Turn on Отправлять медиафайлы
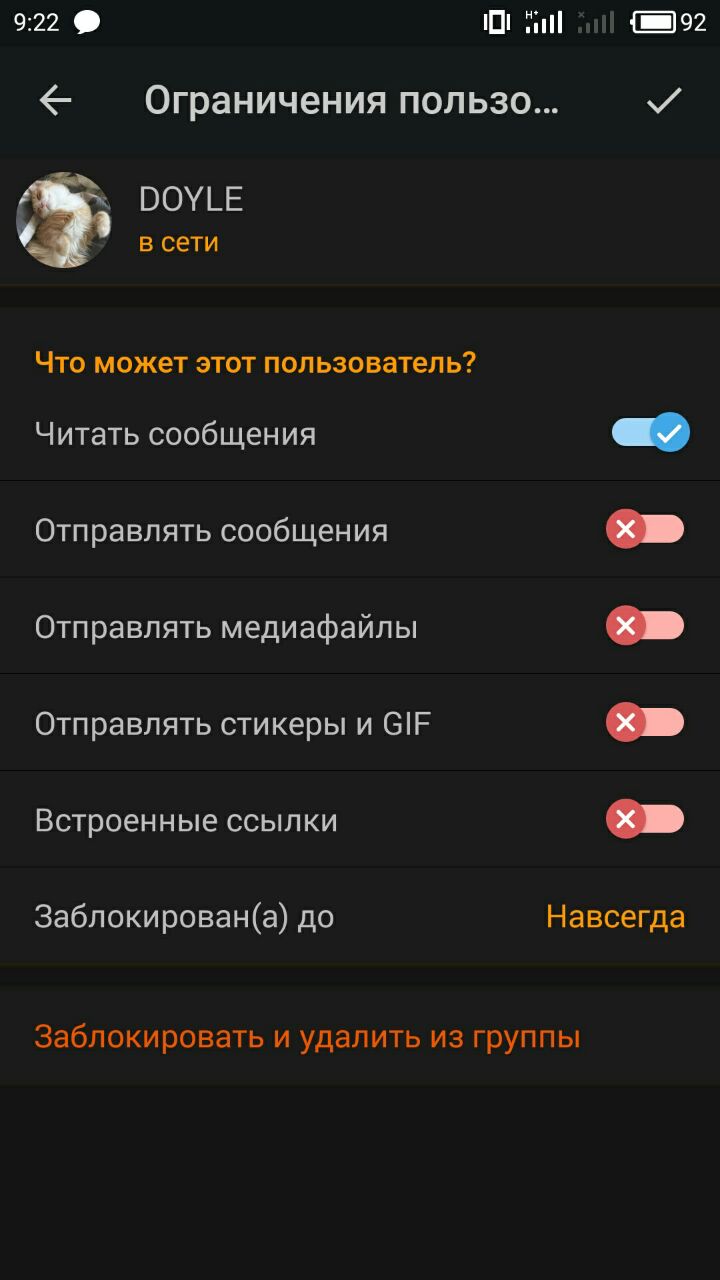Viewport: 720px width, 1280px height. point(646,626)
